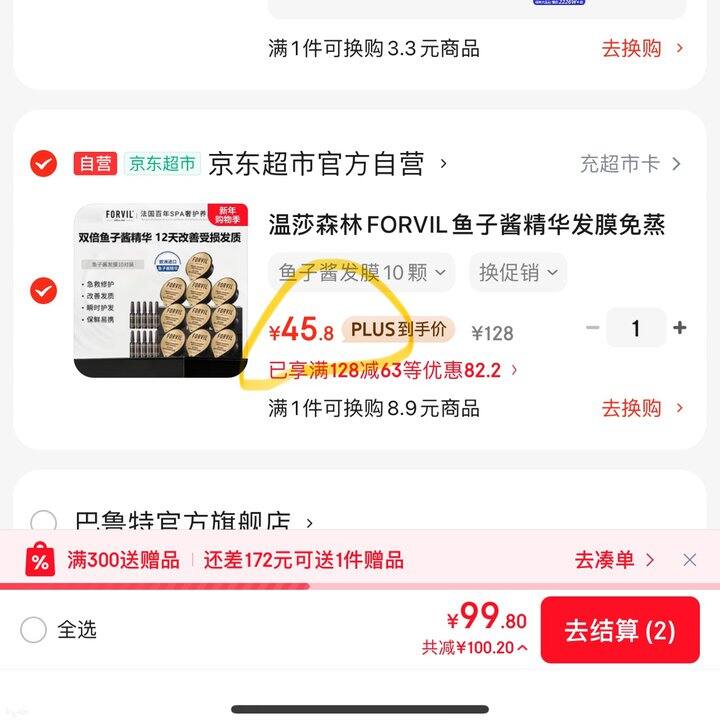Image resolution: width=720 pixels, height=727 pixels.
Task: Click the 自营 badge next to store name
Action: pos(91,161)
